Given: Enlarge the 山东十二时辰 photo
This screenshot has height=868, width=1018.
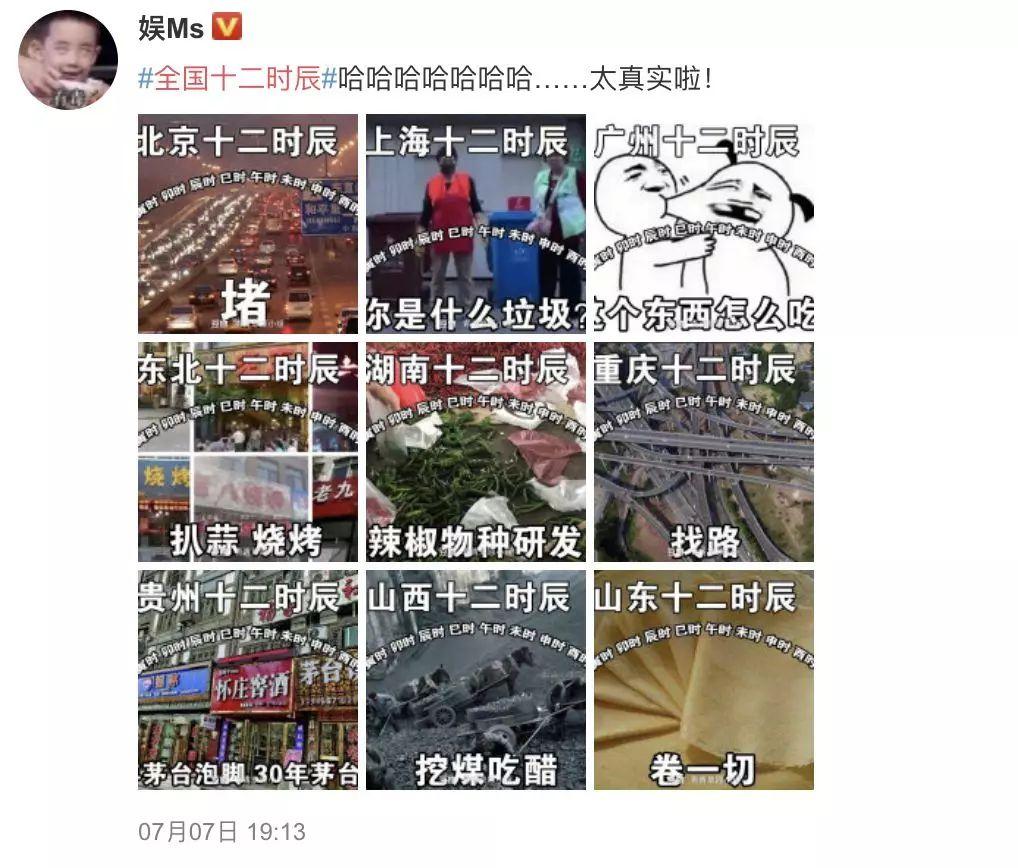Looking at the screenshot, I should tap(703, 679).
